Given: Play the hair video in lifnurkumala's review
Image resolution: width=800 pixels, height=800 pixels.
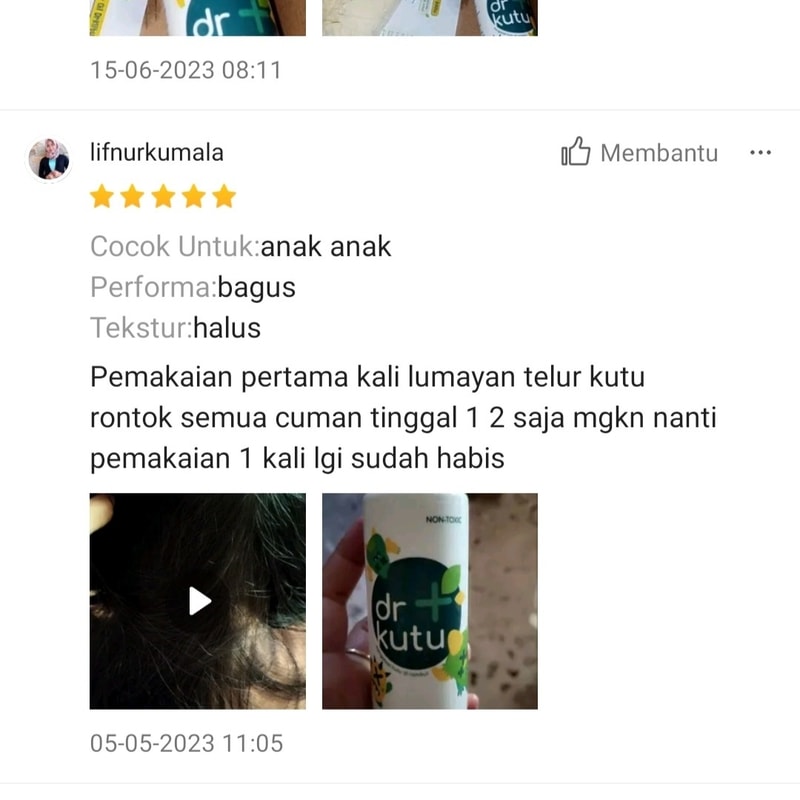Looking at the screenshot, I should coord(198,600).
